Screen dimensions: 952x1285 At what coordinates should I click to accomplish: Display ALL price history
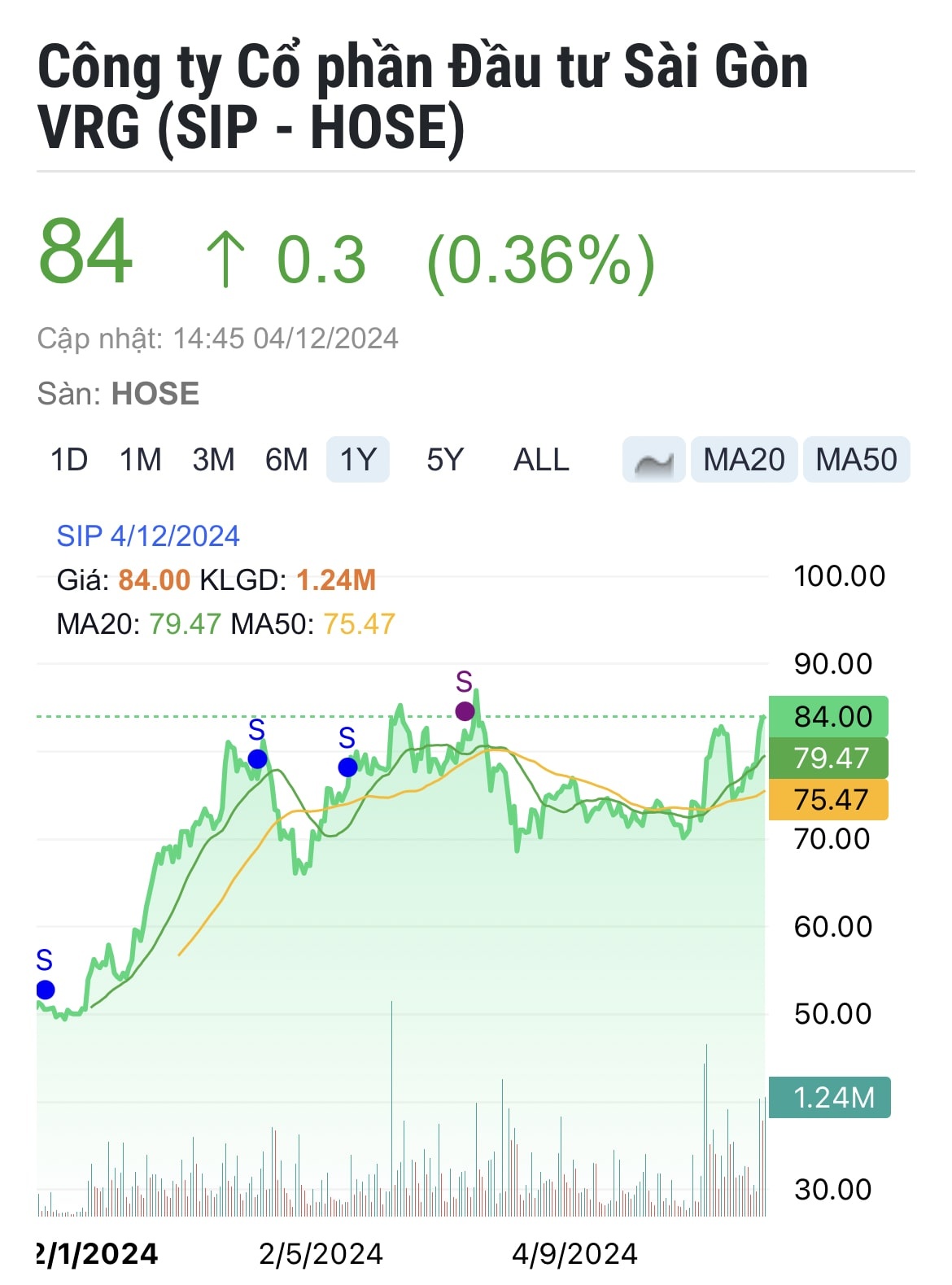[541, 460]
